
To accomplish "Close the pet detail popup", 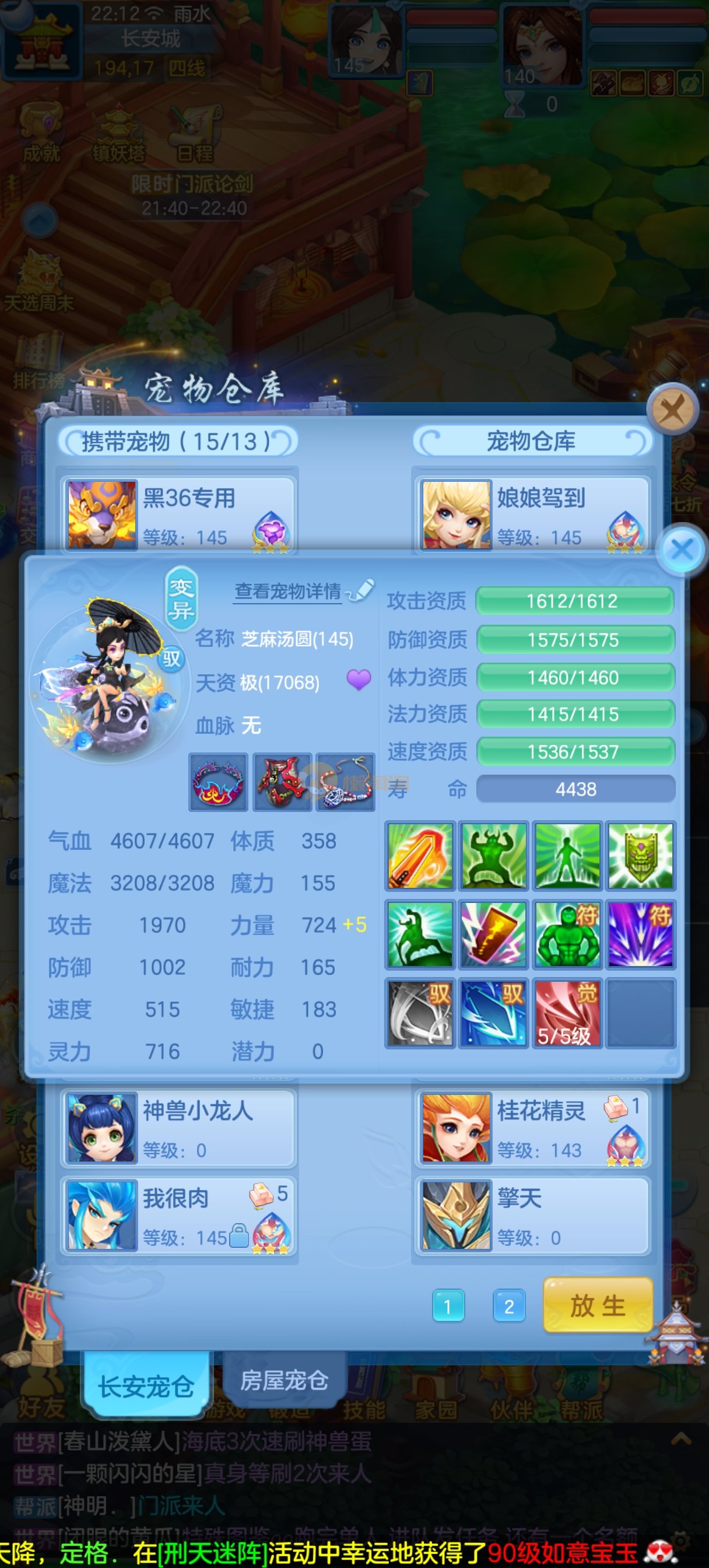I will tap(681, 549).
